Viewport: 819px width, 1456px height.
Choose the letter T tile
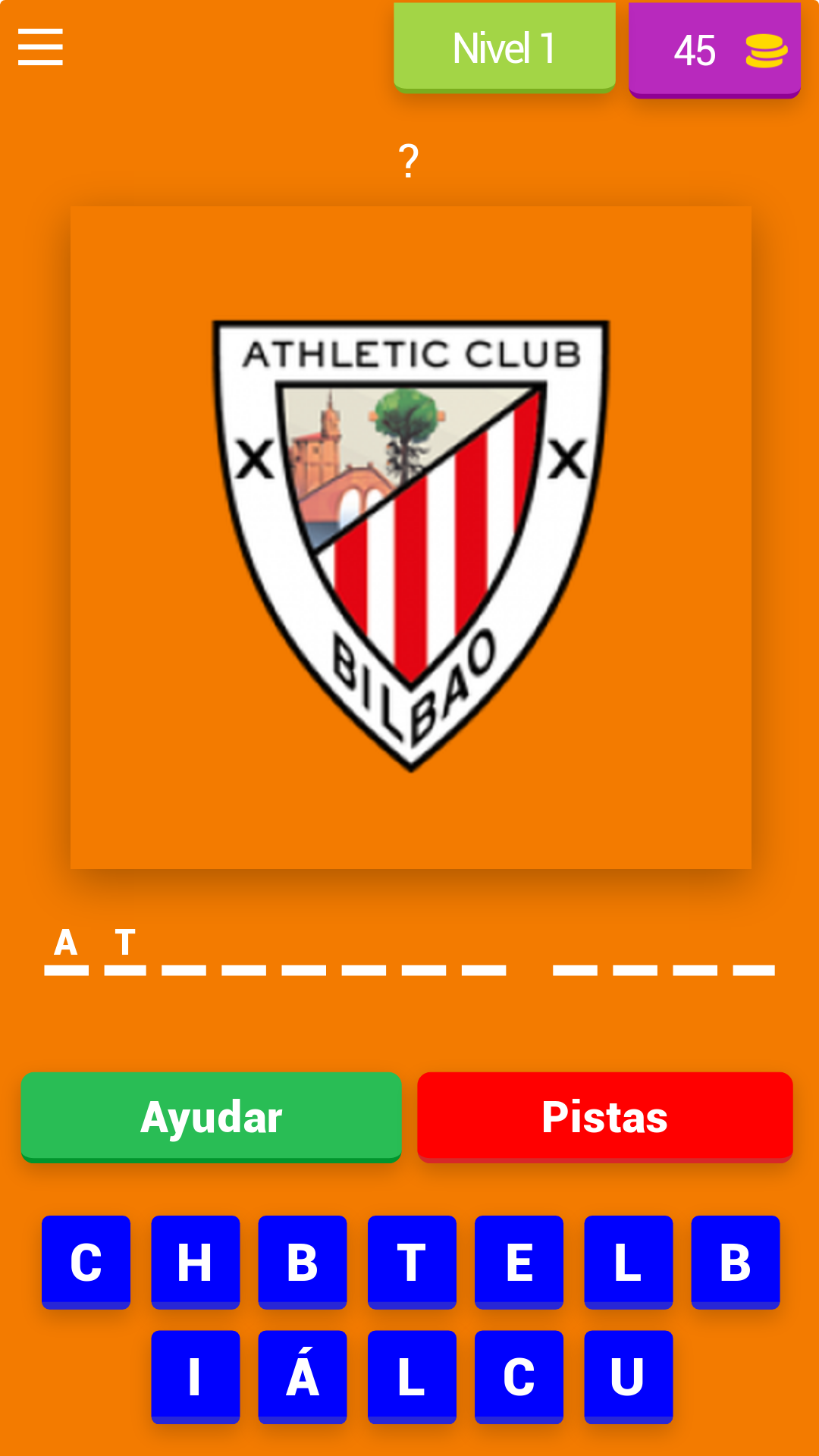(412, 1262)
